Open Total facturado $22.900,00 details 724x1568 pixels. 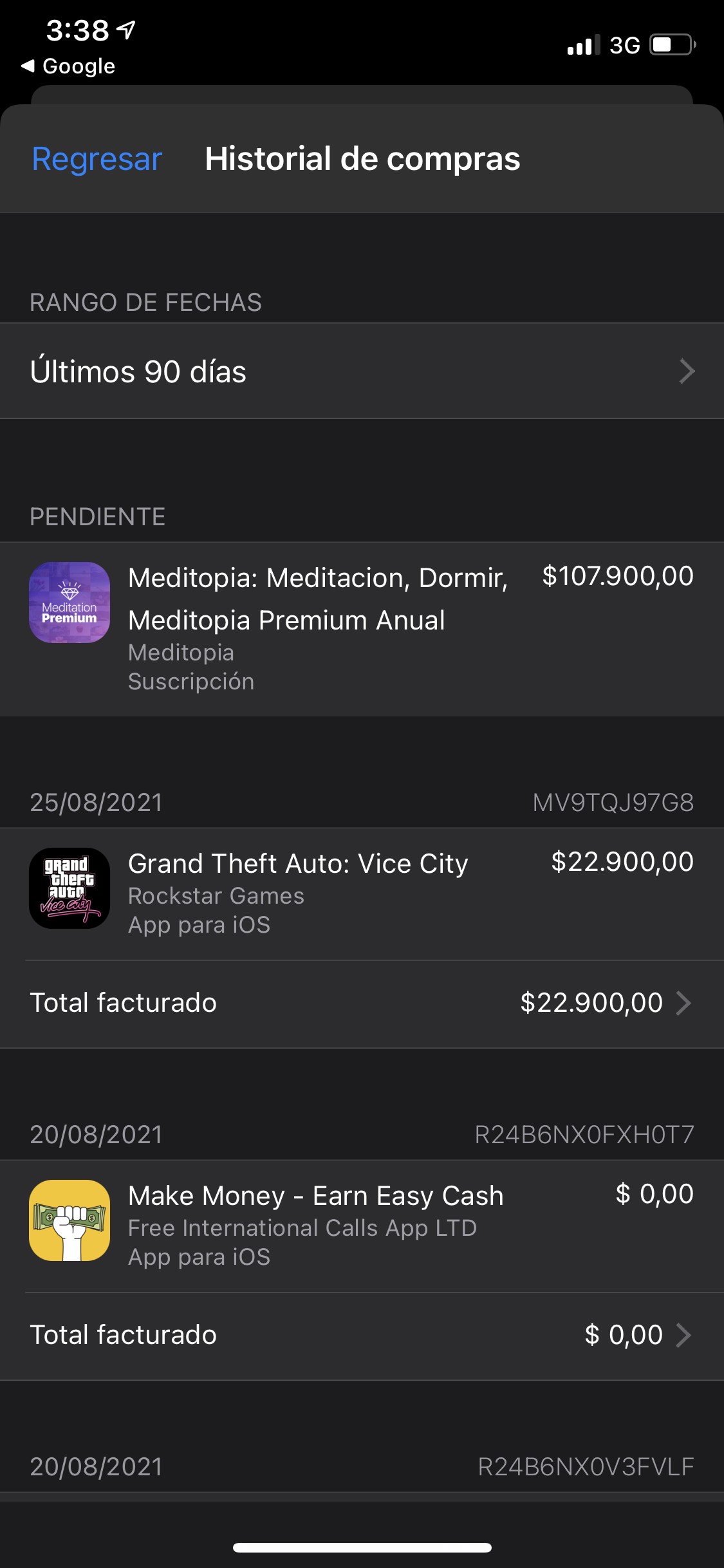(362, 1003)
